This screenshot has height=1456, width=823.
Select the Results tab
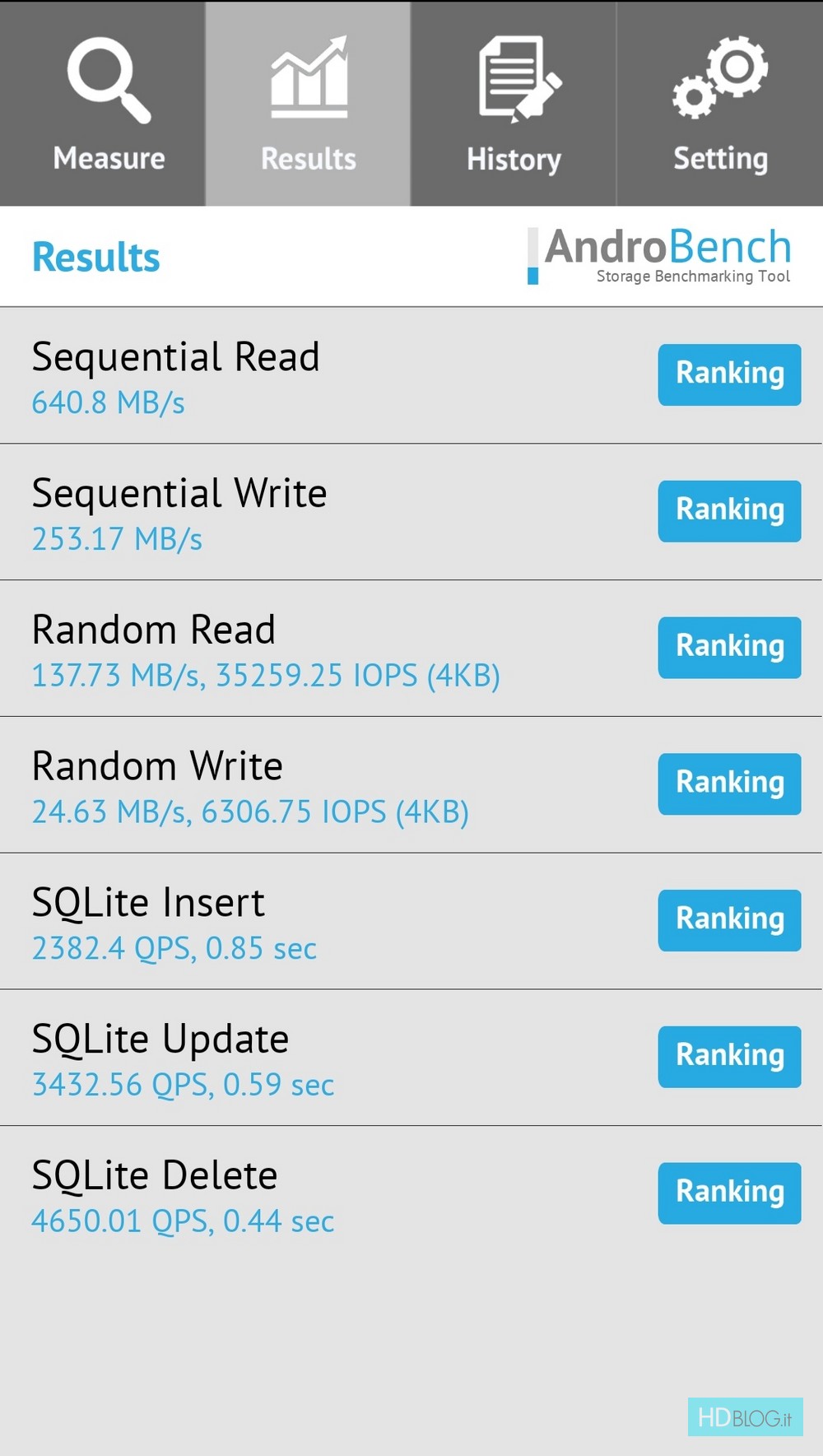(x=308, y=104)
